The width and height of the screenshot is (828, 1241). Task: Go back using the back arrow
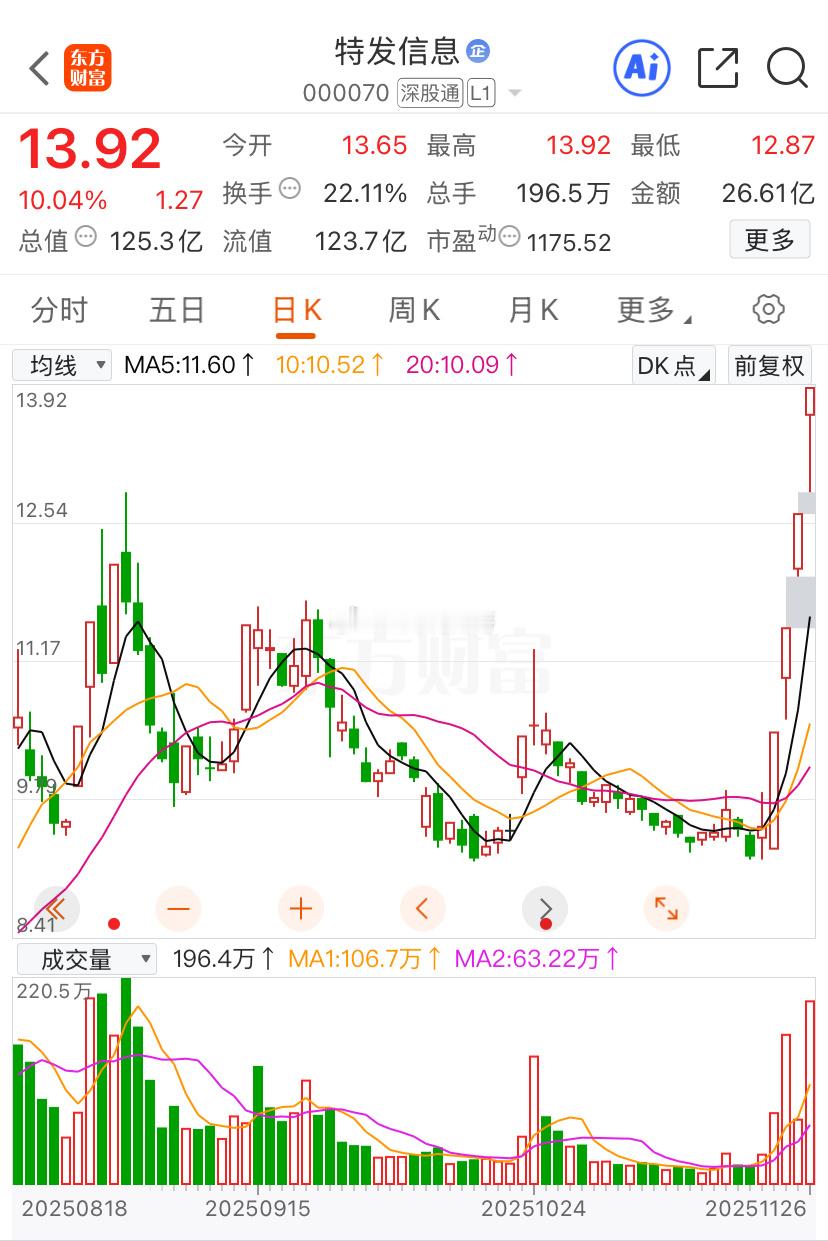(37, 68)
